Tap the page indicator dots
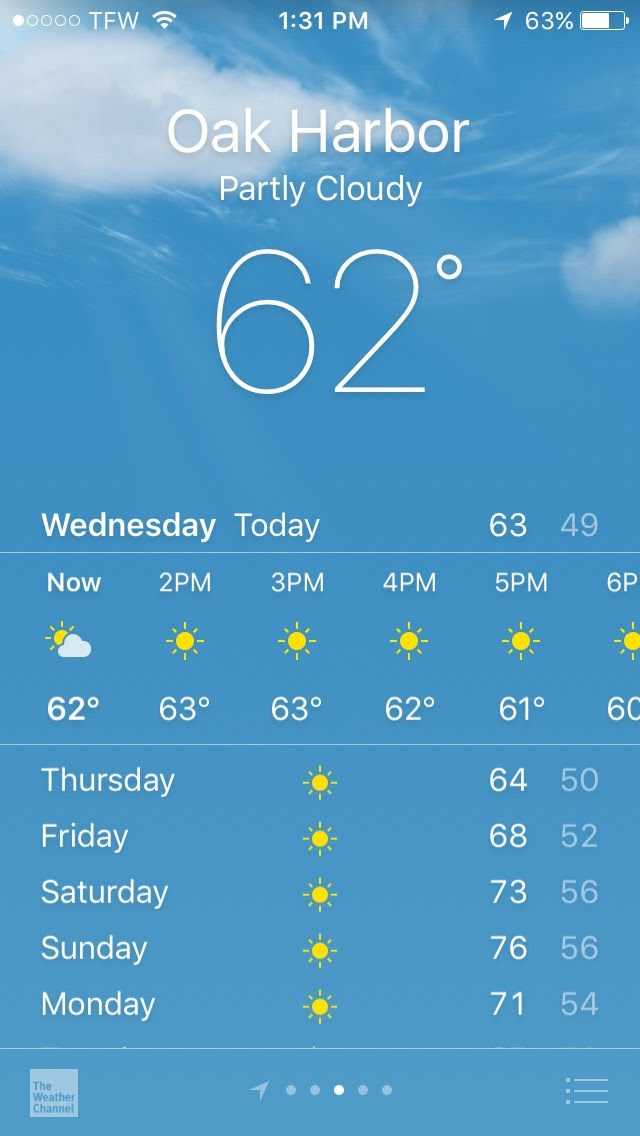Image resolution: width=640 pixels, height=1136 pixels. pyautogui.click(x=338, y=1090)
